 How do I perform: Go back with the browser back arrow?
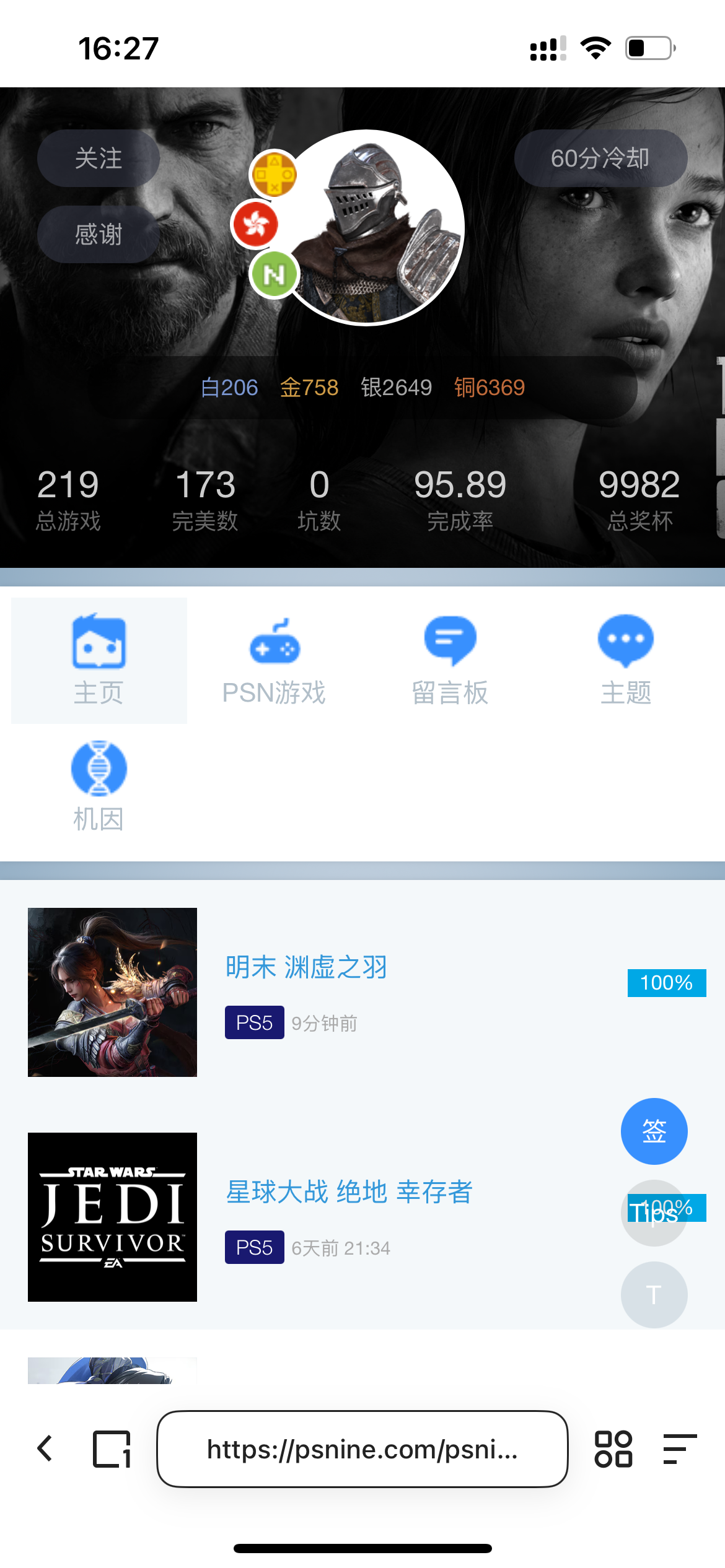point(45,1448)
